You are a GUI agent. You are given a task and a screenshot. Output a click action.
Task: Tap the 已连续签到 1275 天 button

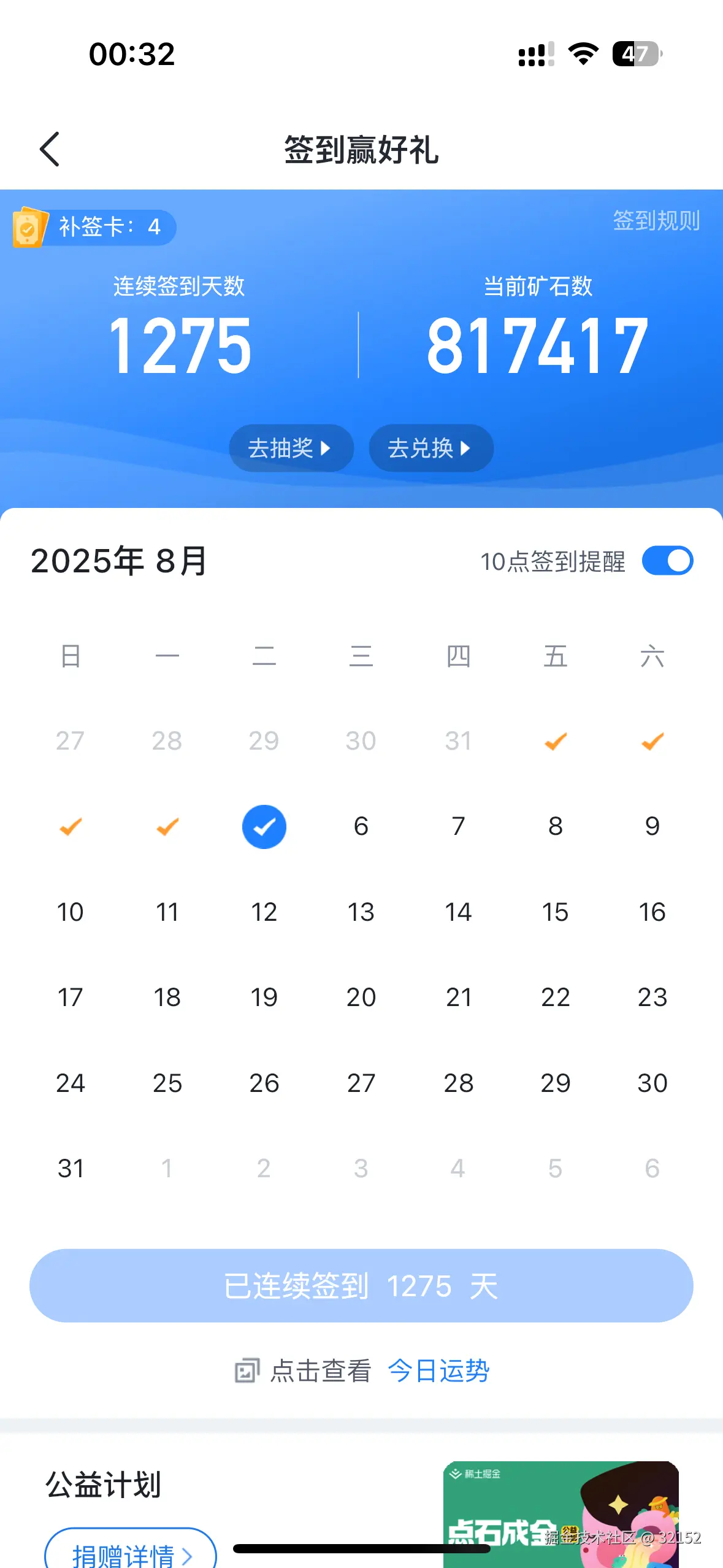pyautogui.click(x=362, y=1286)
